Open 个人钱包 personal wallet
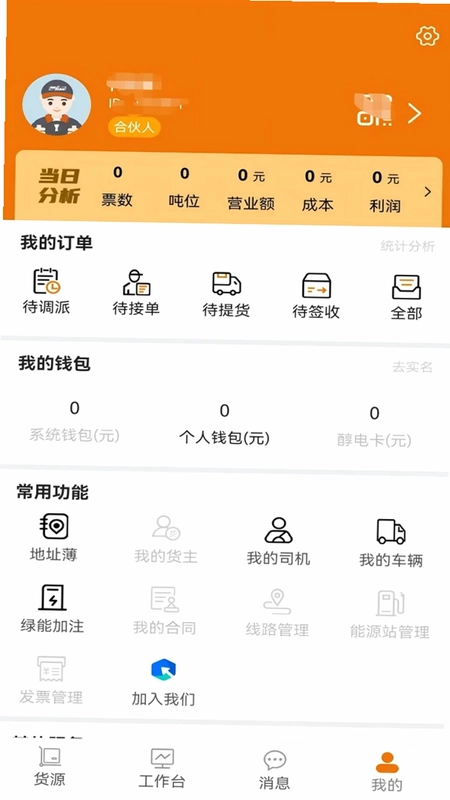 click(224, 424)
